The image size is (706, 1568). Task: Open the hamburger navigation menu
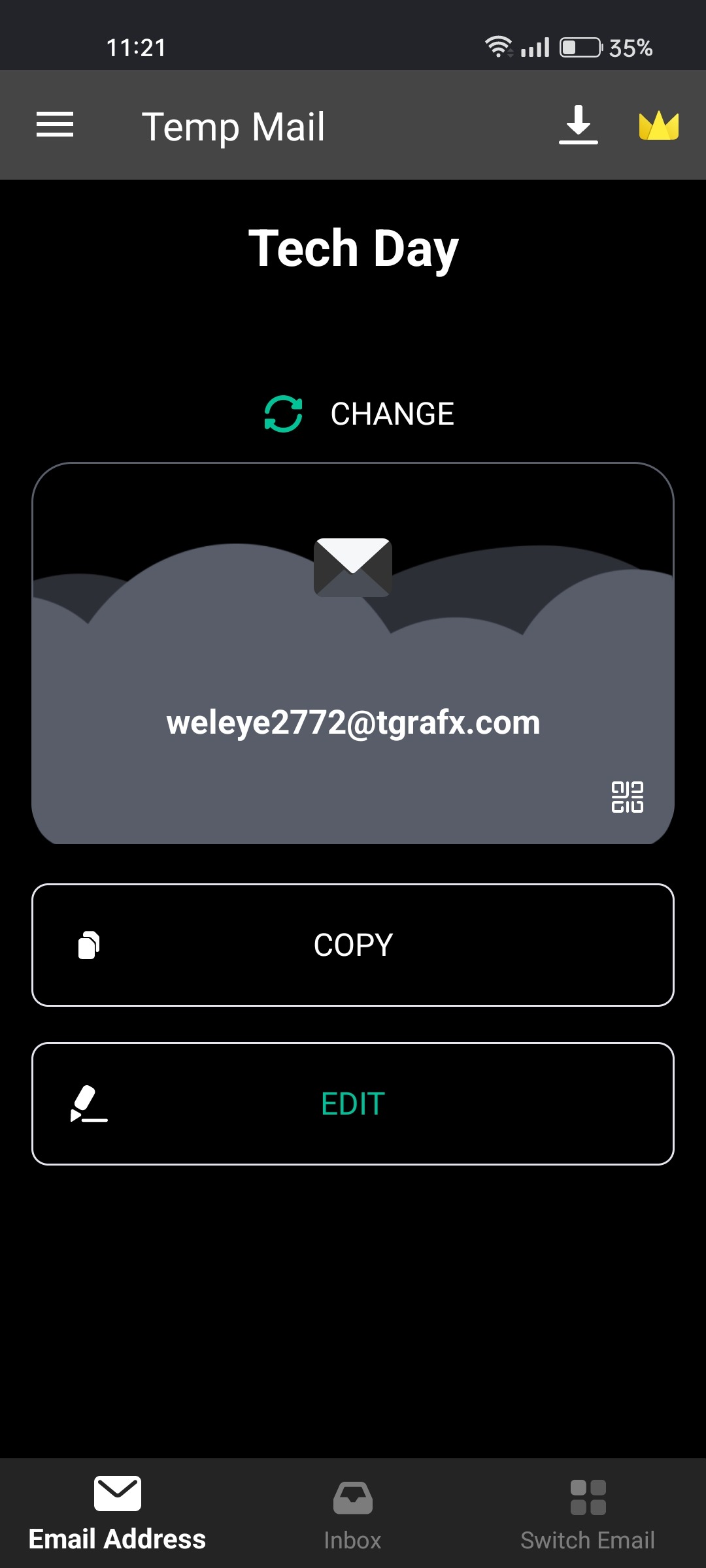click(55, 125)
